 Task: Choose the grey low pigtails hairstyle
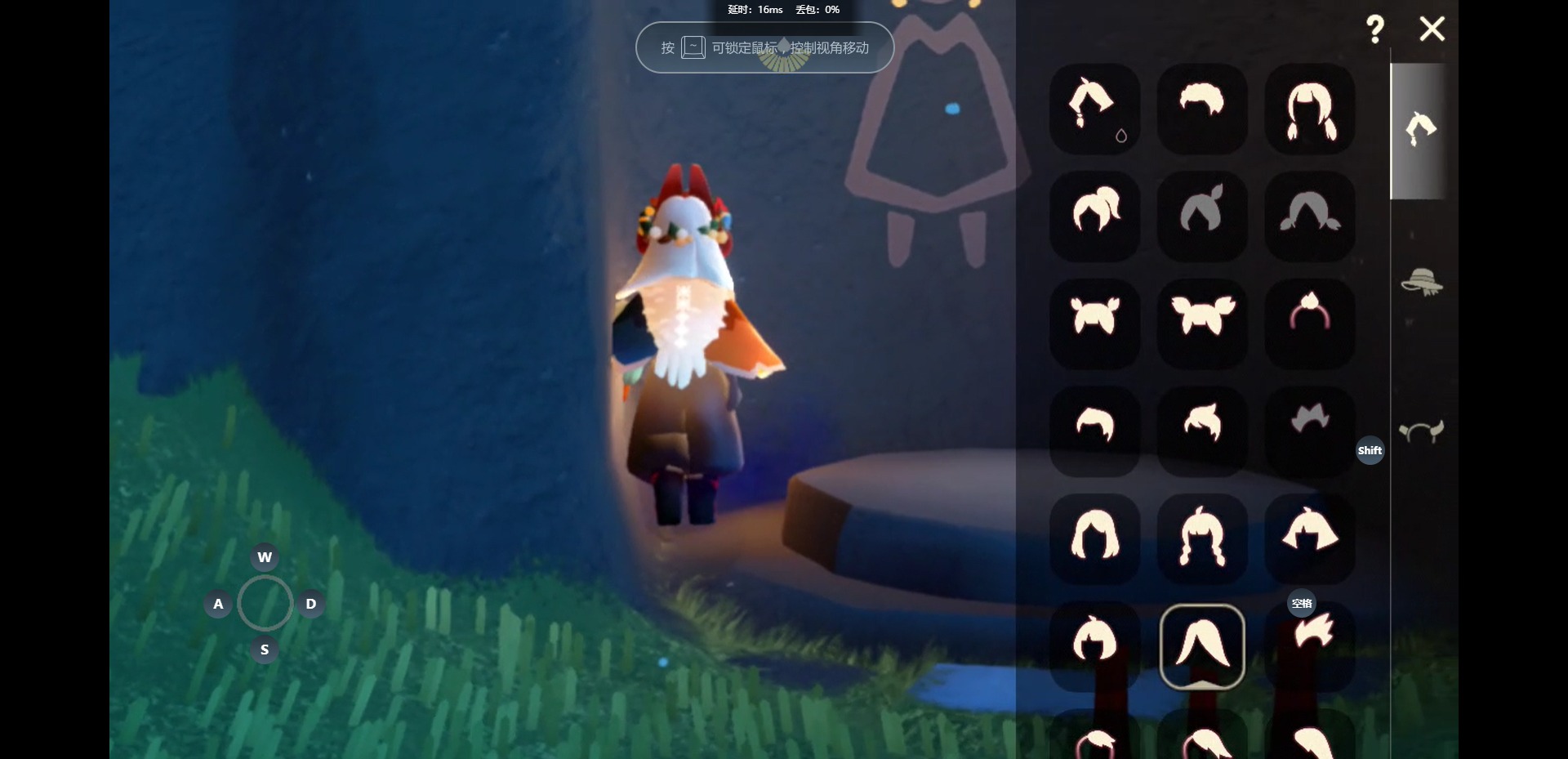(1310, 216)
